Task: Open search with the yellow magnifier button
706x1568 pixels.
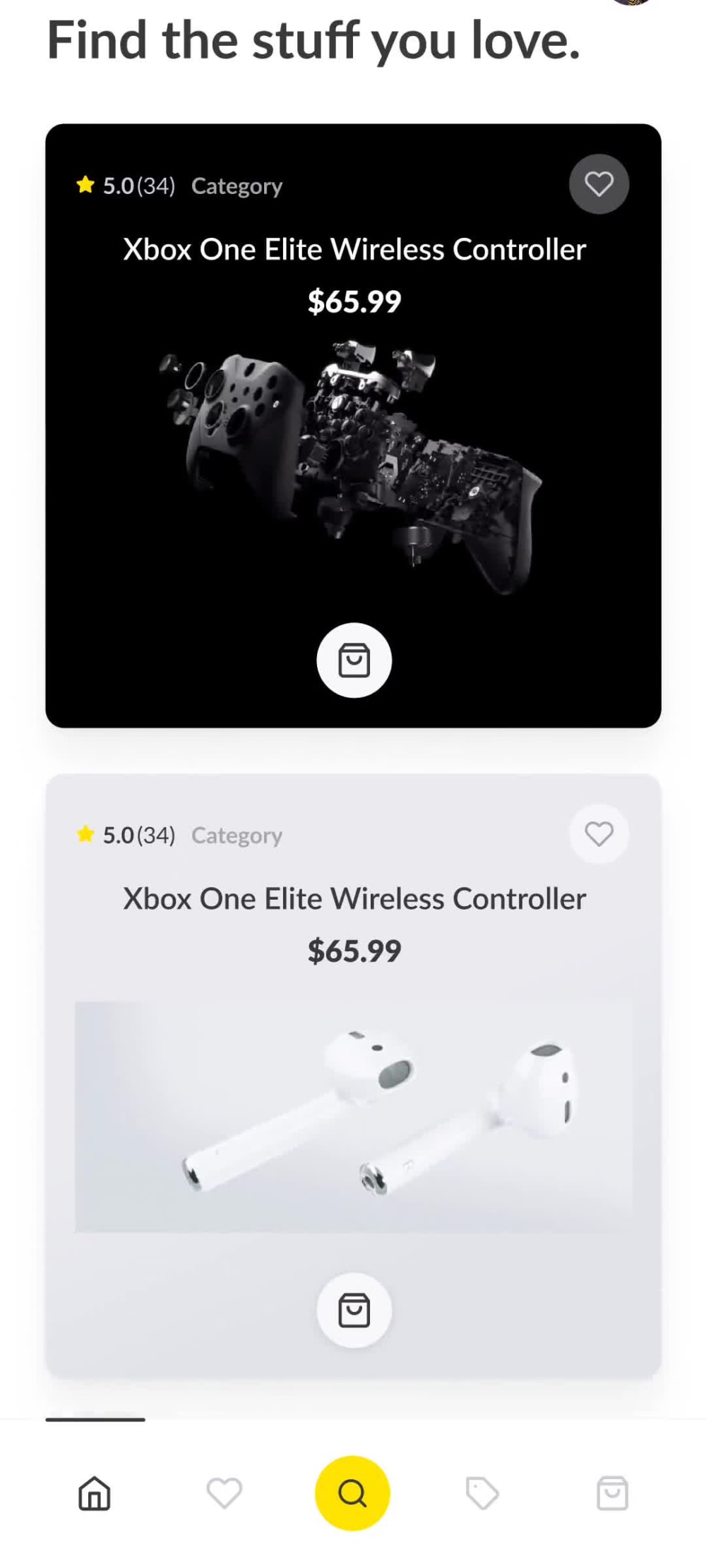Action: (352, 1493)
